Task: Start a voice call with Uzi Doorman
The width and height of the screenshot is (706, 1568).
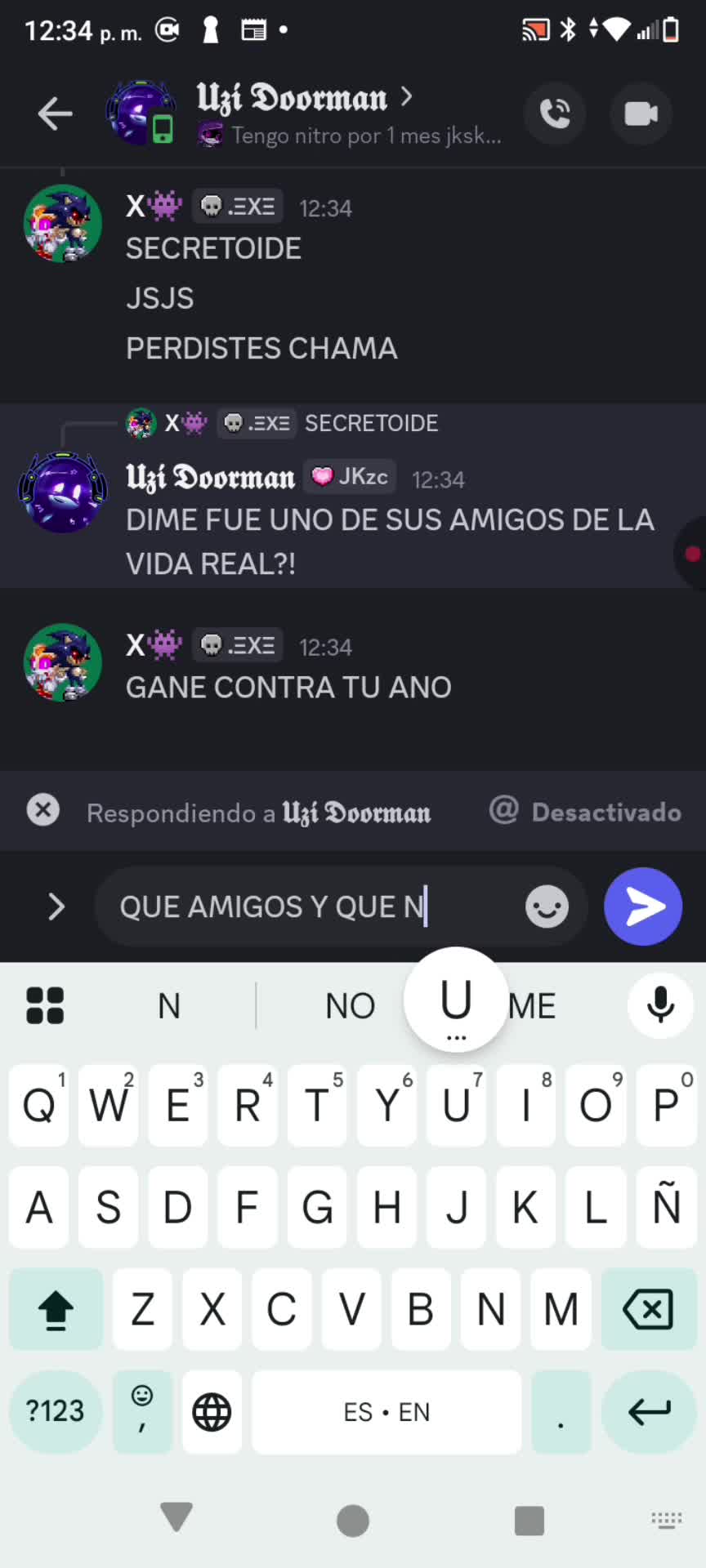Action: click(x=555, y=114)
